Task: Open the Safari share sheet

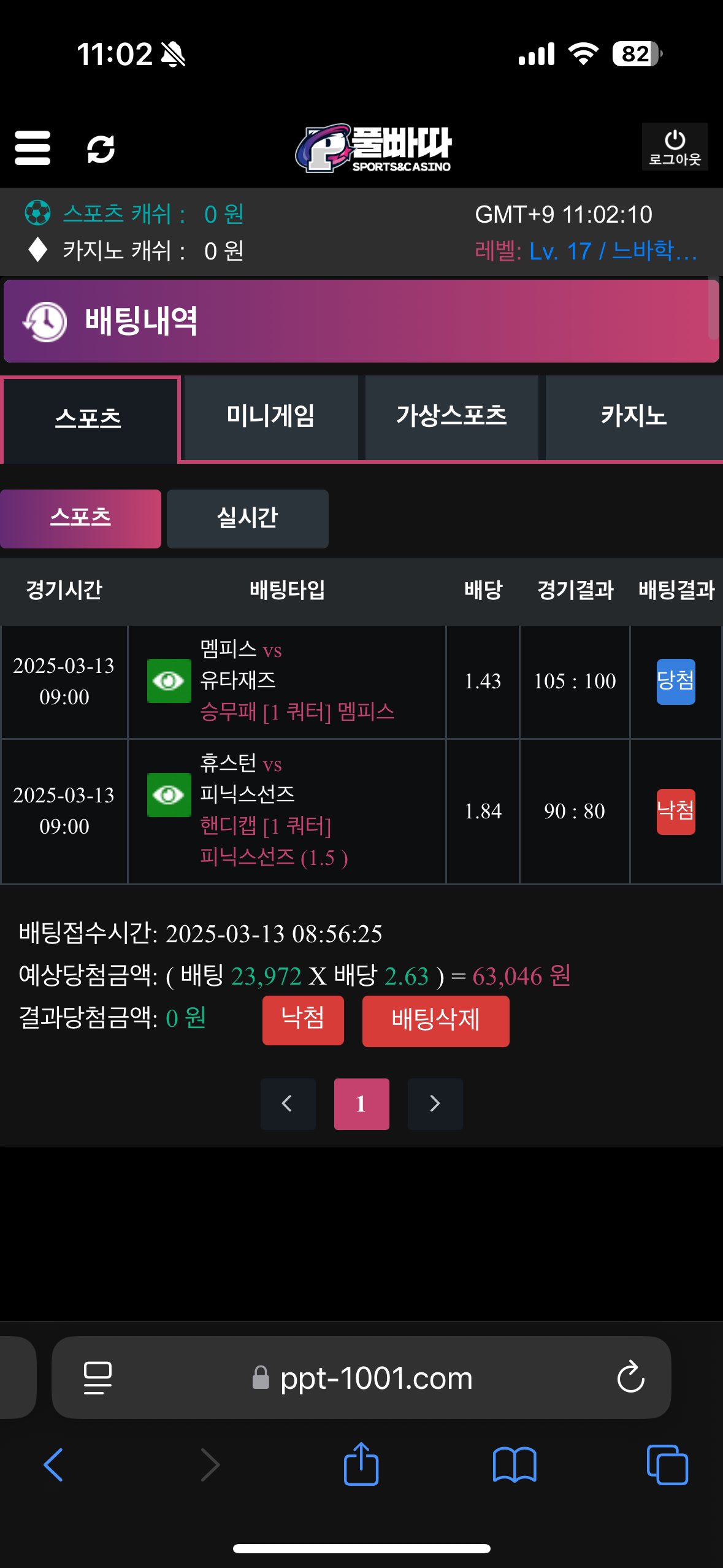Action: coord(361,1465)
